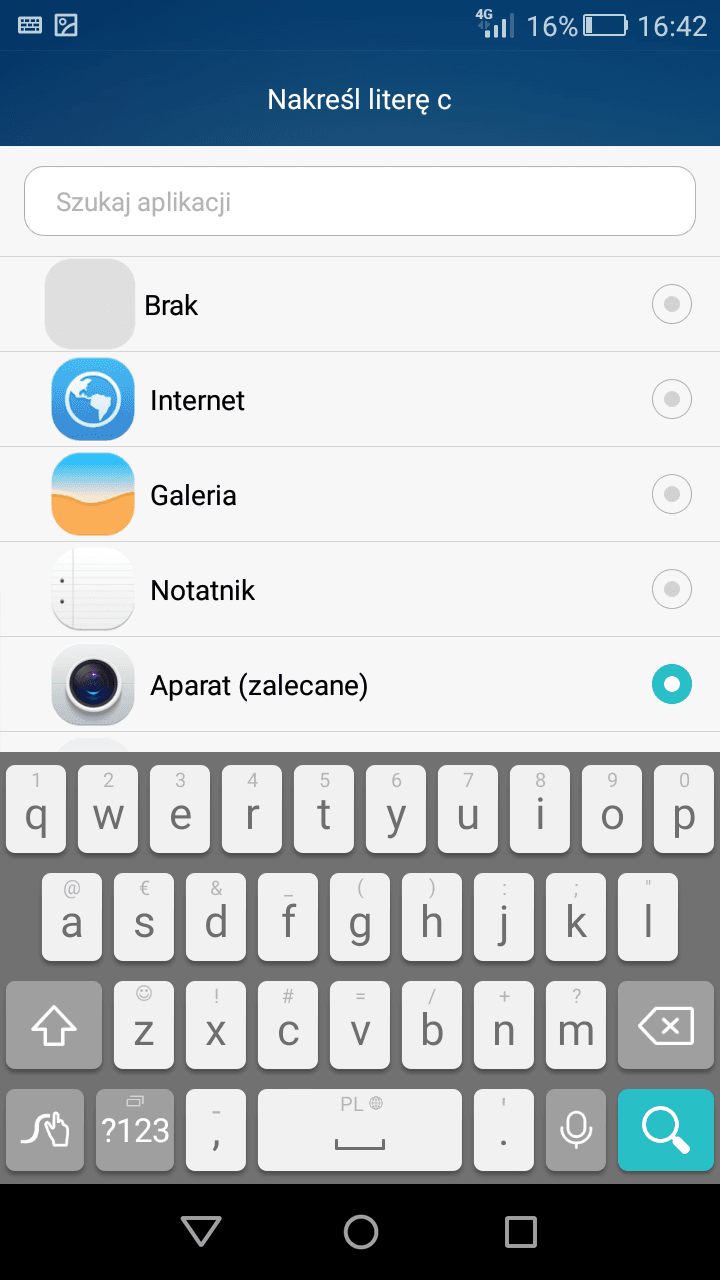The width and height of the screenshot is (720, 1280).
Task: Go back with navigation bar triangle
Action: click(x=200, y=1231)
